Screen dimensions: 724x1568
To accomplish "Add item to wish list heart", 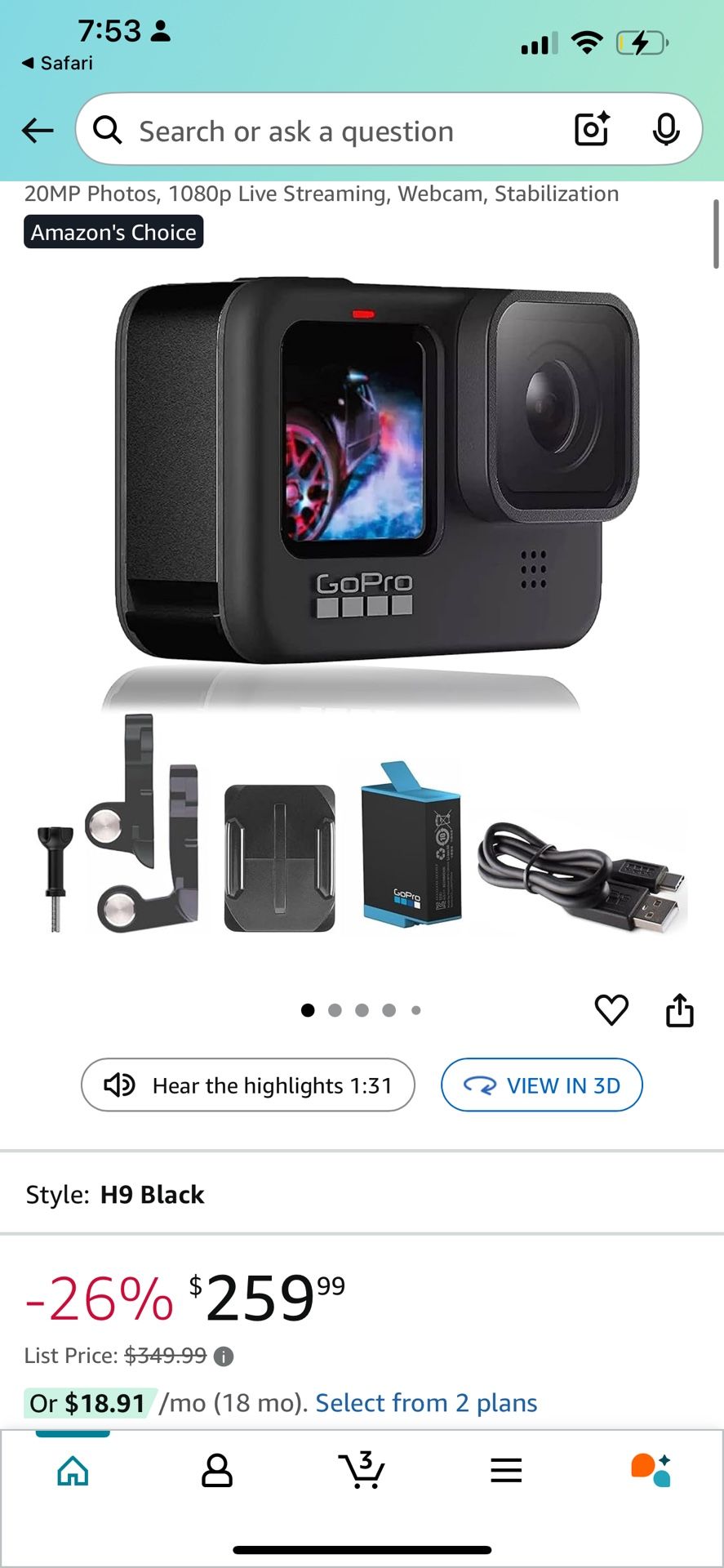I will pos(611,1010).
